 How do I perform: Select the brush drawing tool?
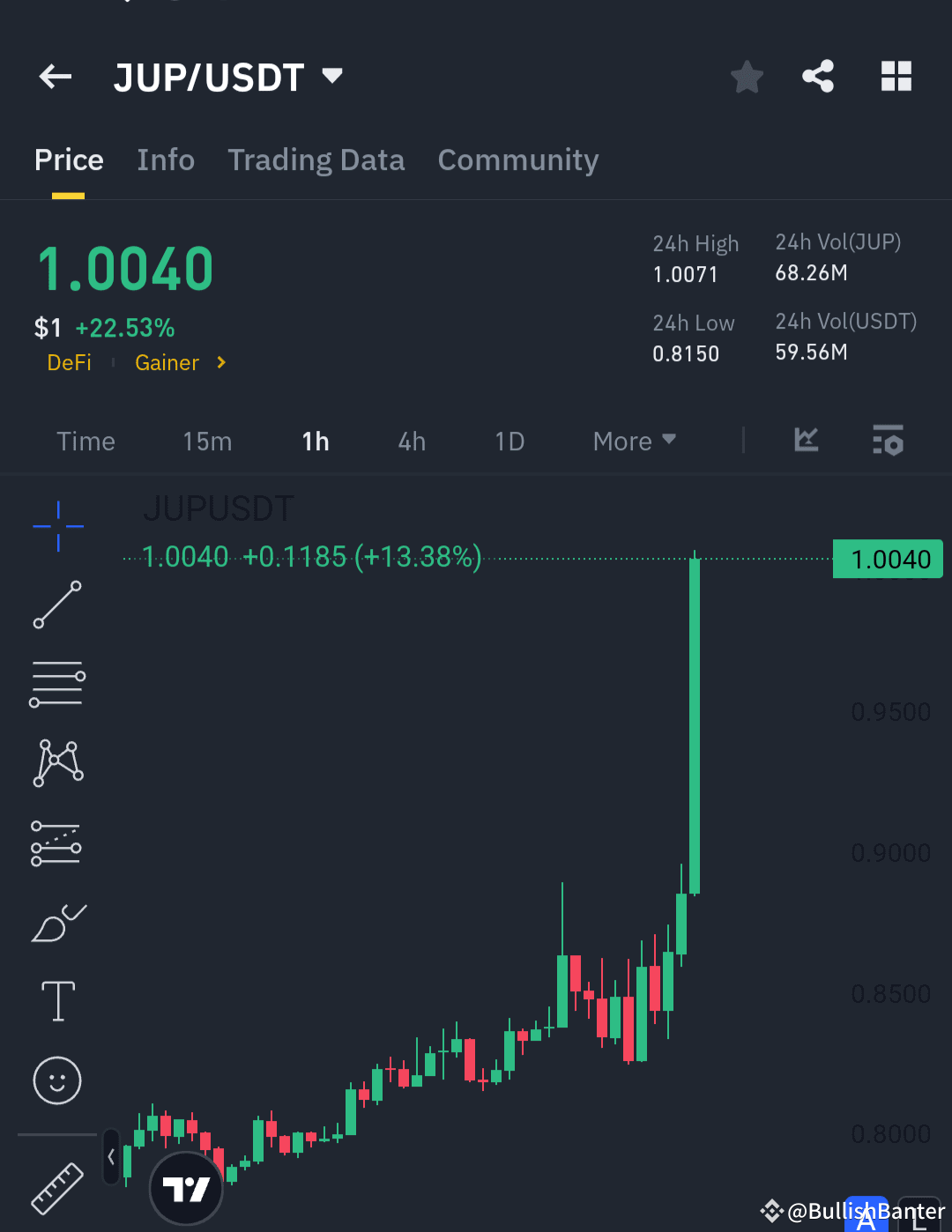[56, 922]
